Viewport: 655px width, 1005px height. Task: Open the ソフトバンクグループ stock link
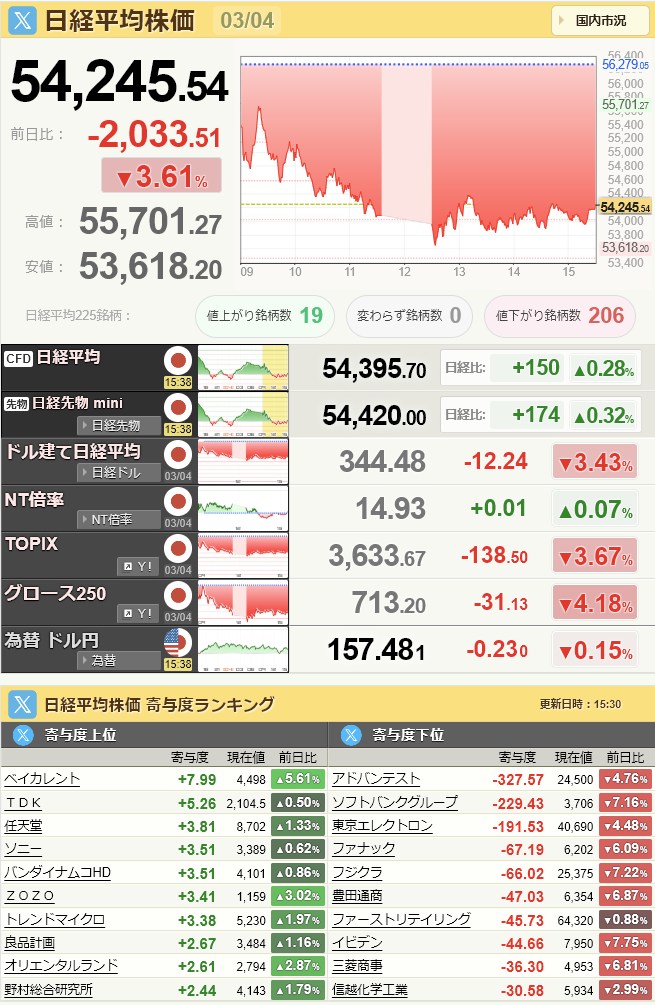point(394,802)
